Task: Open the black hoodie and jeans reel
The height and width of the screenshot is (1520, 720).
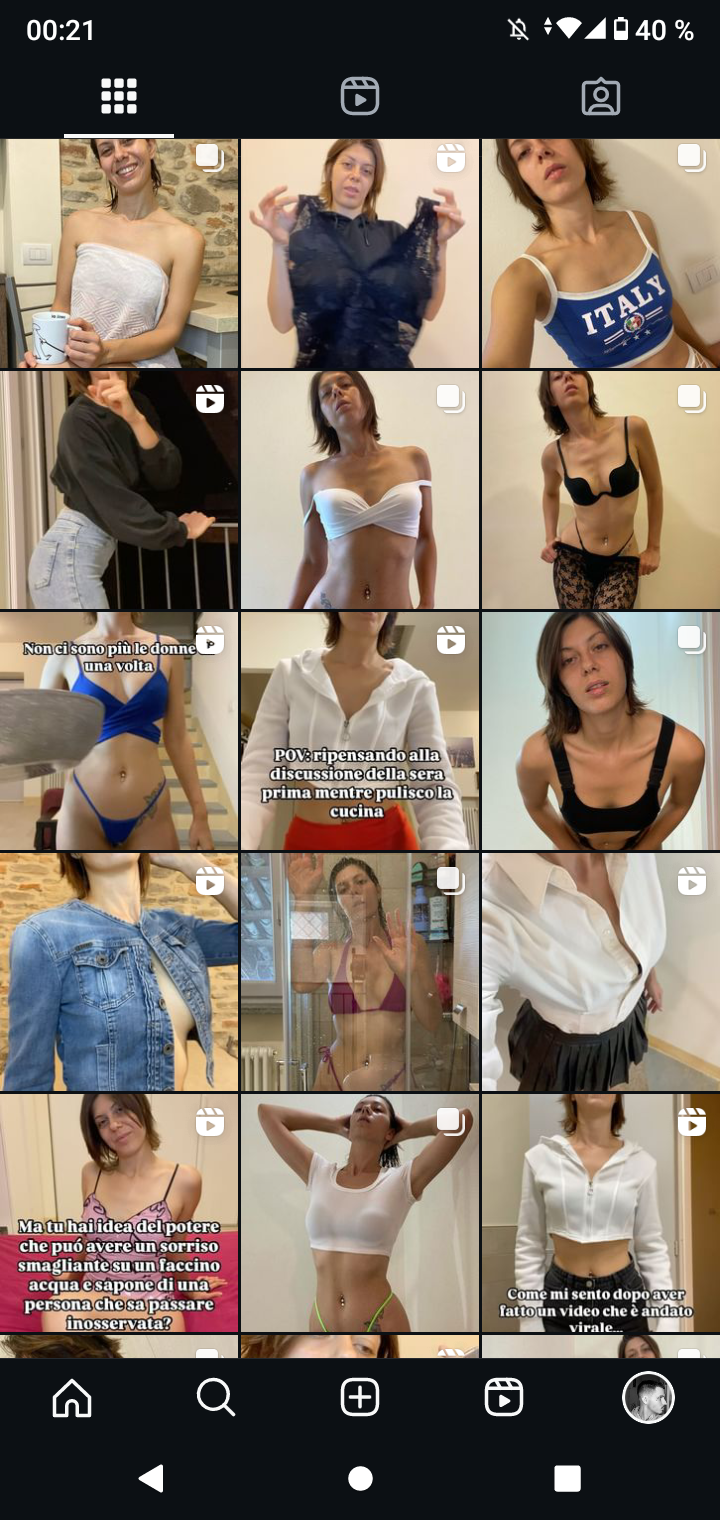Action: [x=119, y=490]
